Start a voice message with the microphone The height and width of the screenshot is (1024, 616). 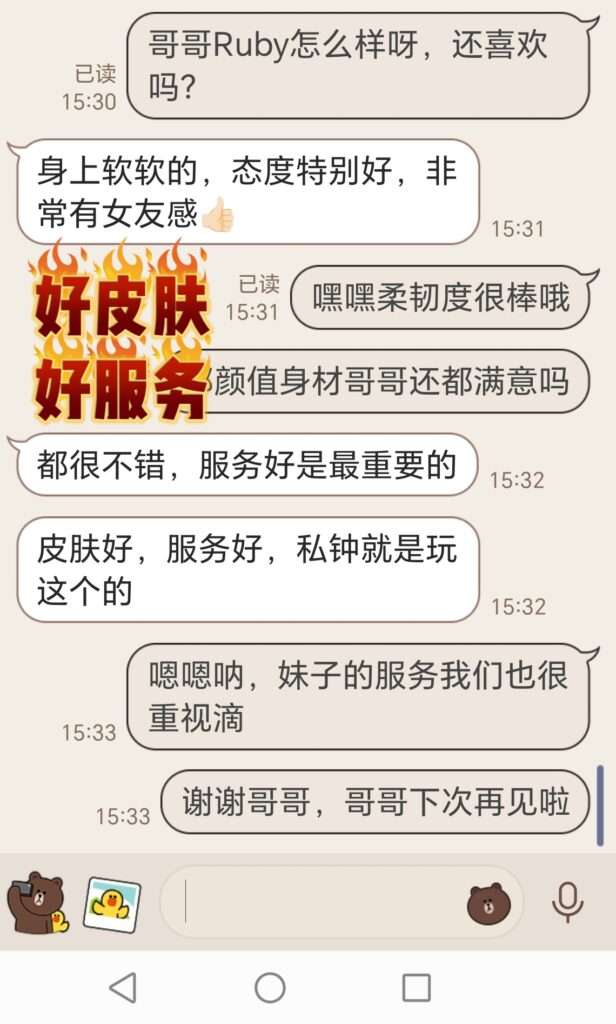pos(567,903)
